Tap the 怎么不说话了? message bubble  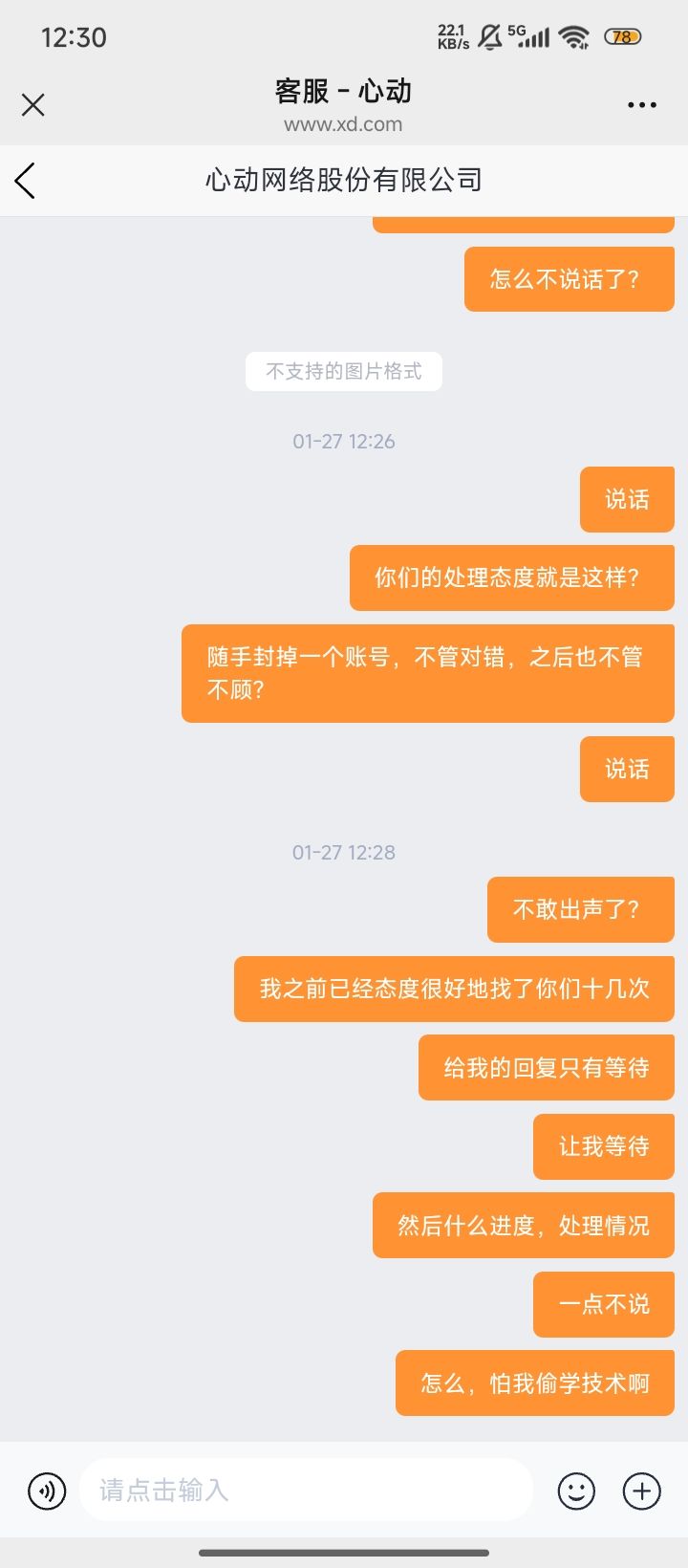click(569, 278)
